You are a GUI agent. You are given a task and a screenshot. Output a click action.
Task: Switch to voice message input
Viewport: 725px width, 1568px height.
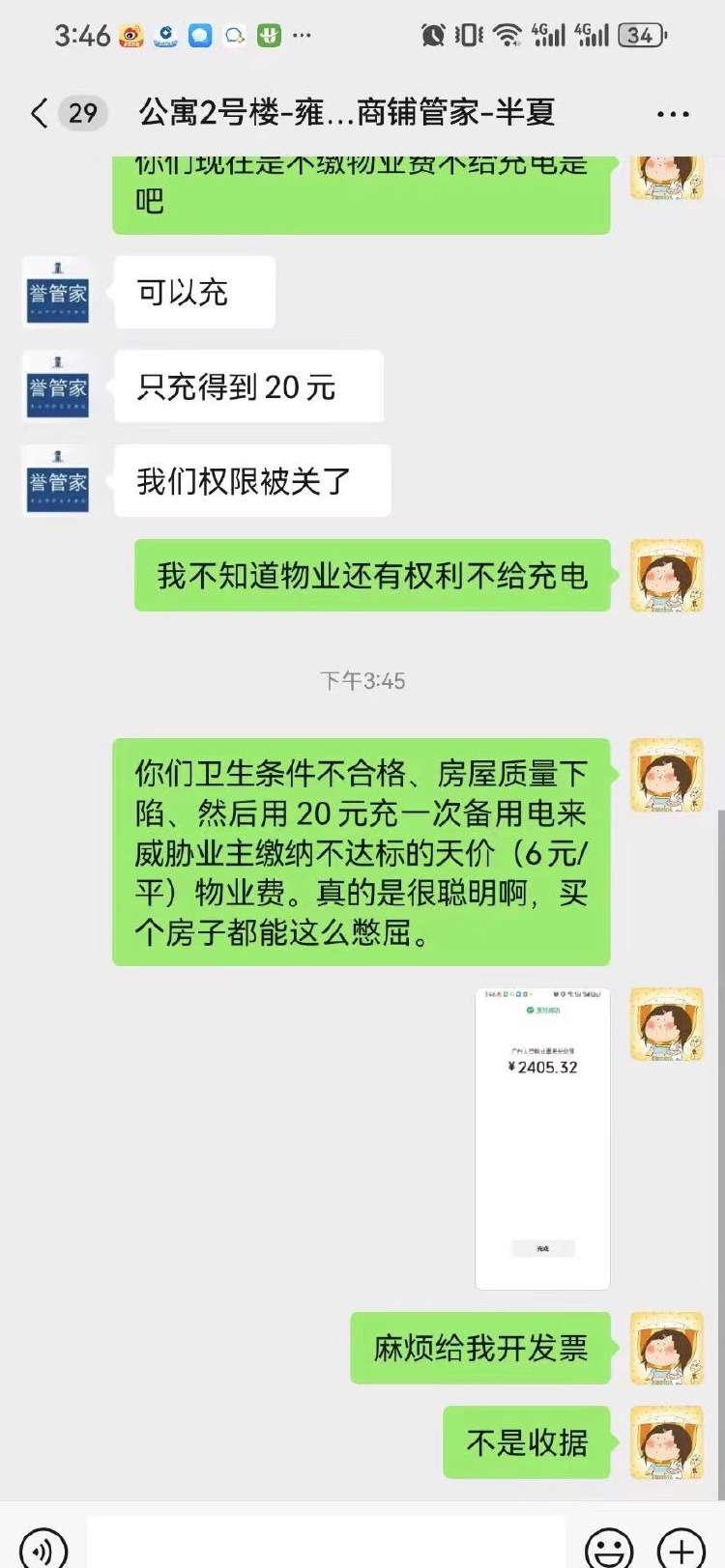[43, 1547]
